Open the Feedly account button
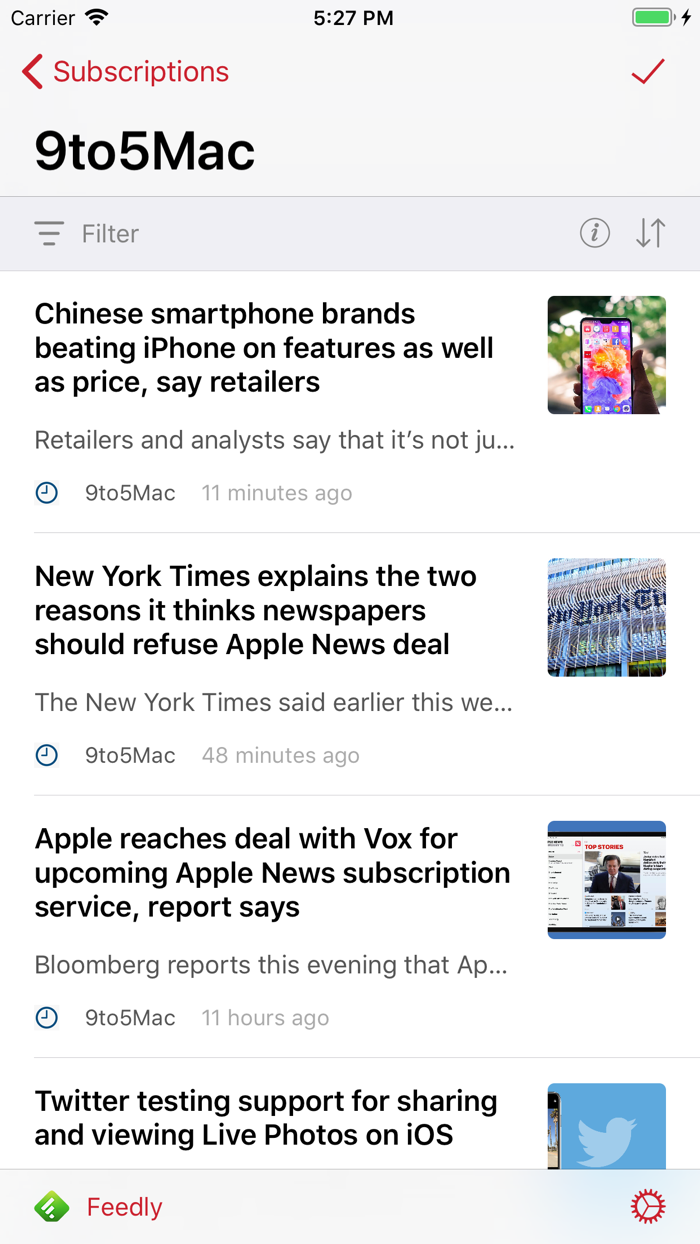 (100, 1207)
